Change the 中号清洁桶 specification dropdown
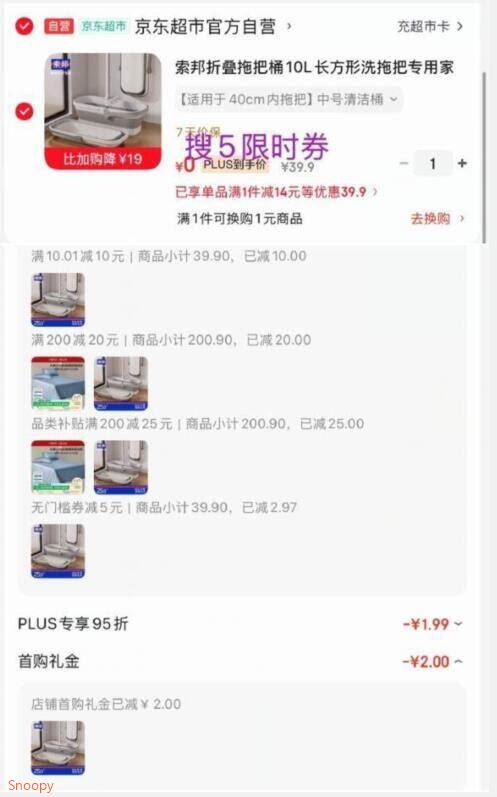The width and height of the screenshot is (497, 797). [x=288, y=99]
